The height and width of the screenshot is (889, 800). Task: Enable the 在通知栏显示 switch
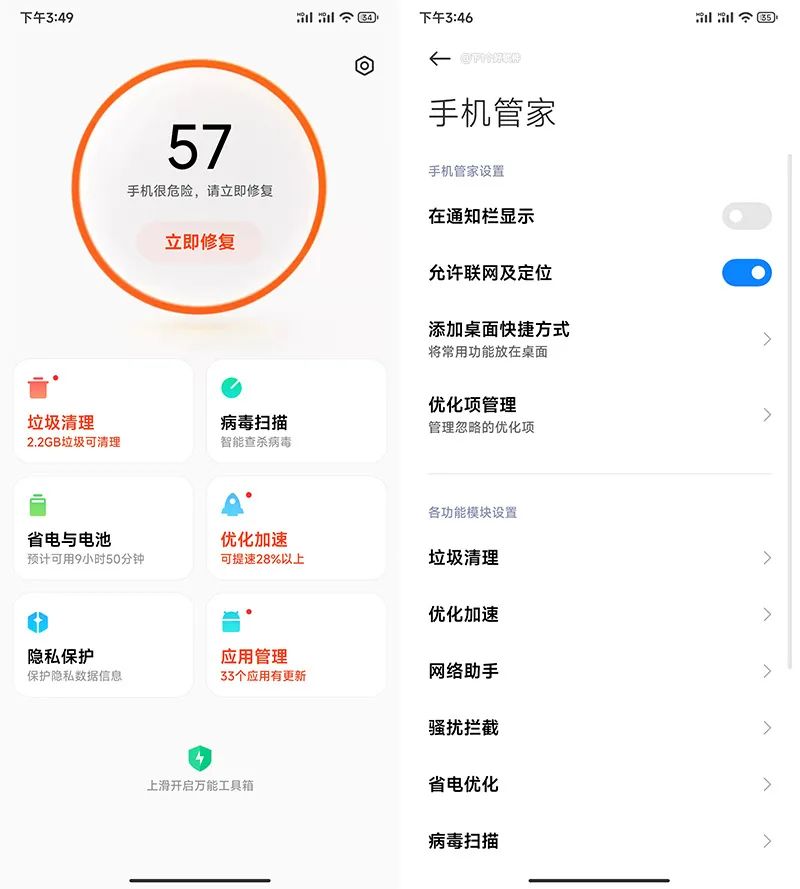point(746,216)
